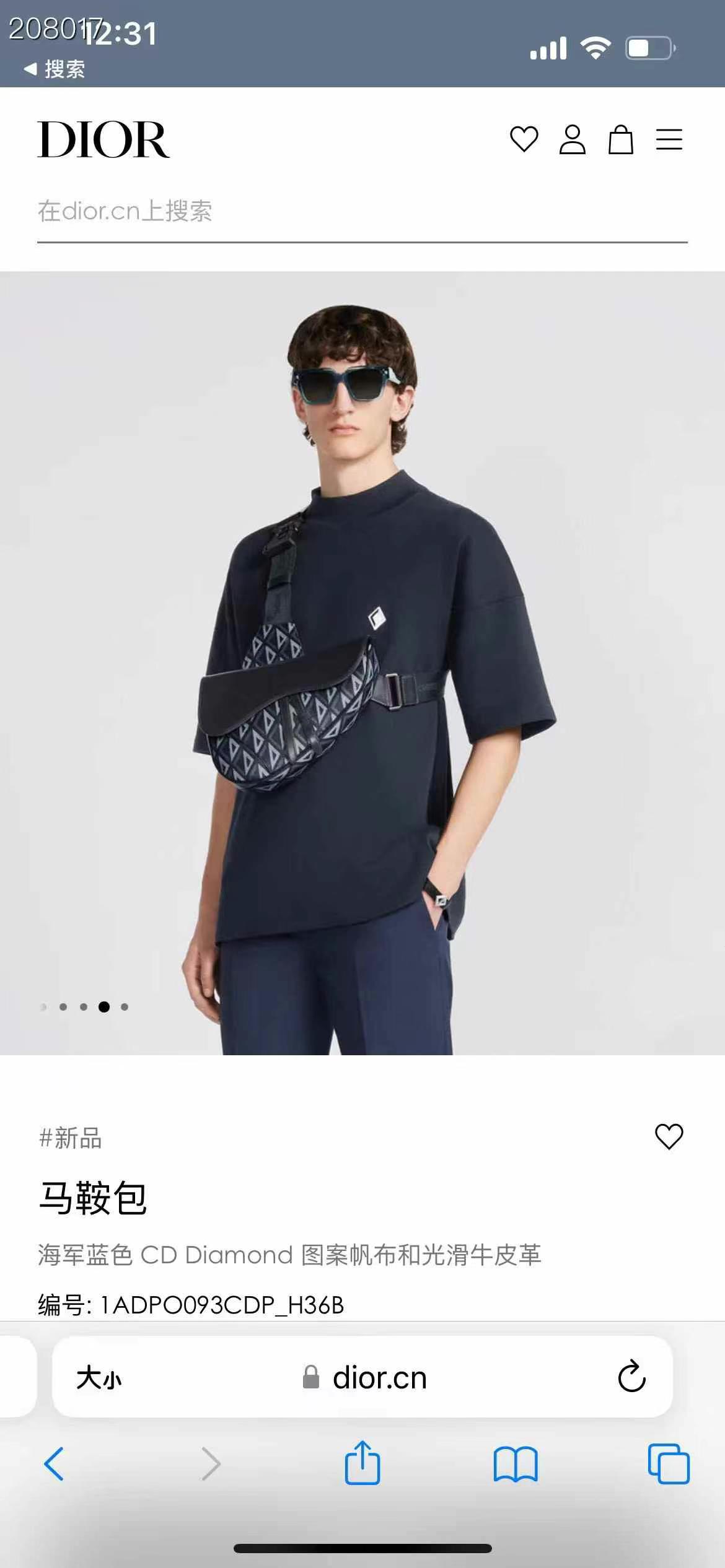This screenshot has width=725, height=1568.
Task: Open the account profile icon
Action: click(572, 139)
